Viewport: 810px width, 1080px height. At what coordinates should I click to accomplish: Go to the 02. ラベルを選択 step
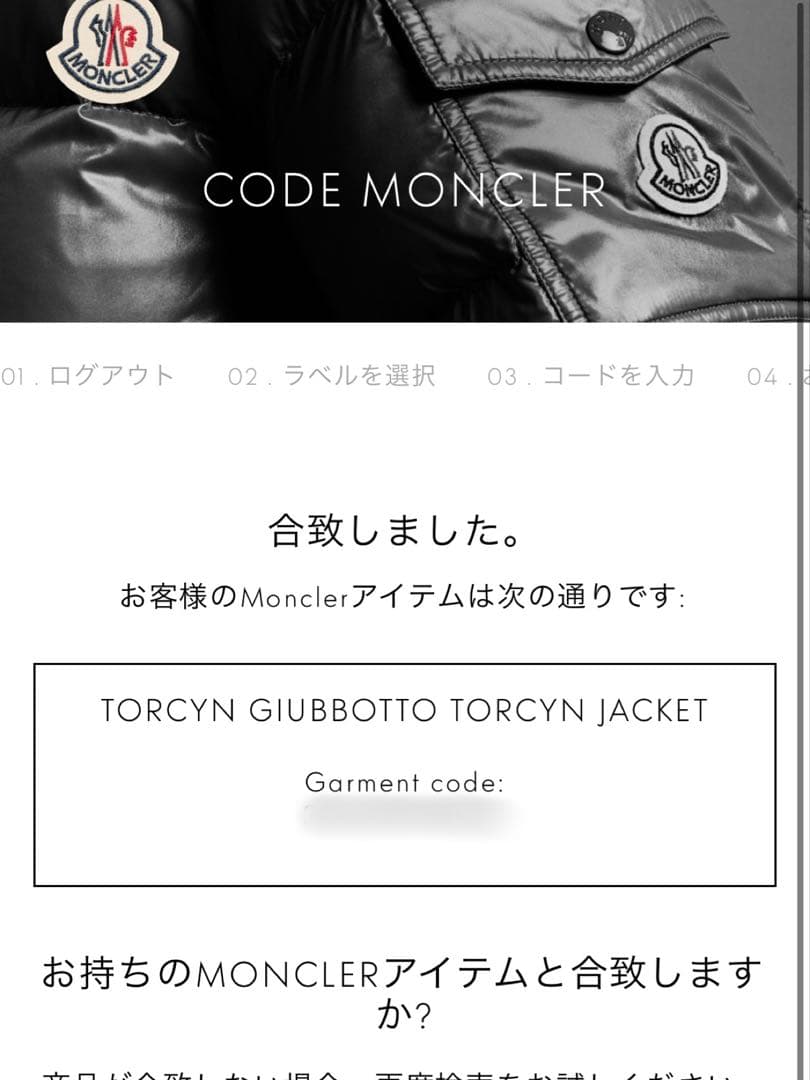point(332,376)
